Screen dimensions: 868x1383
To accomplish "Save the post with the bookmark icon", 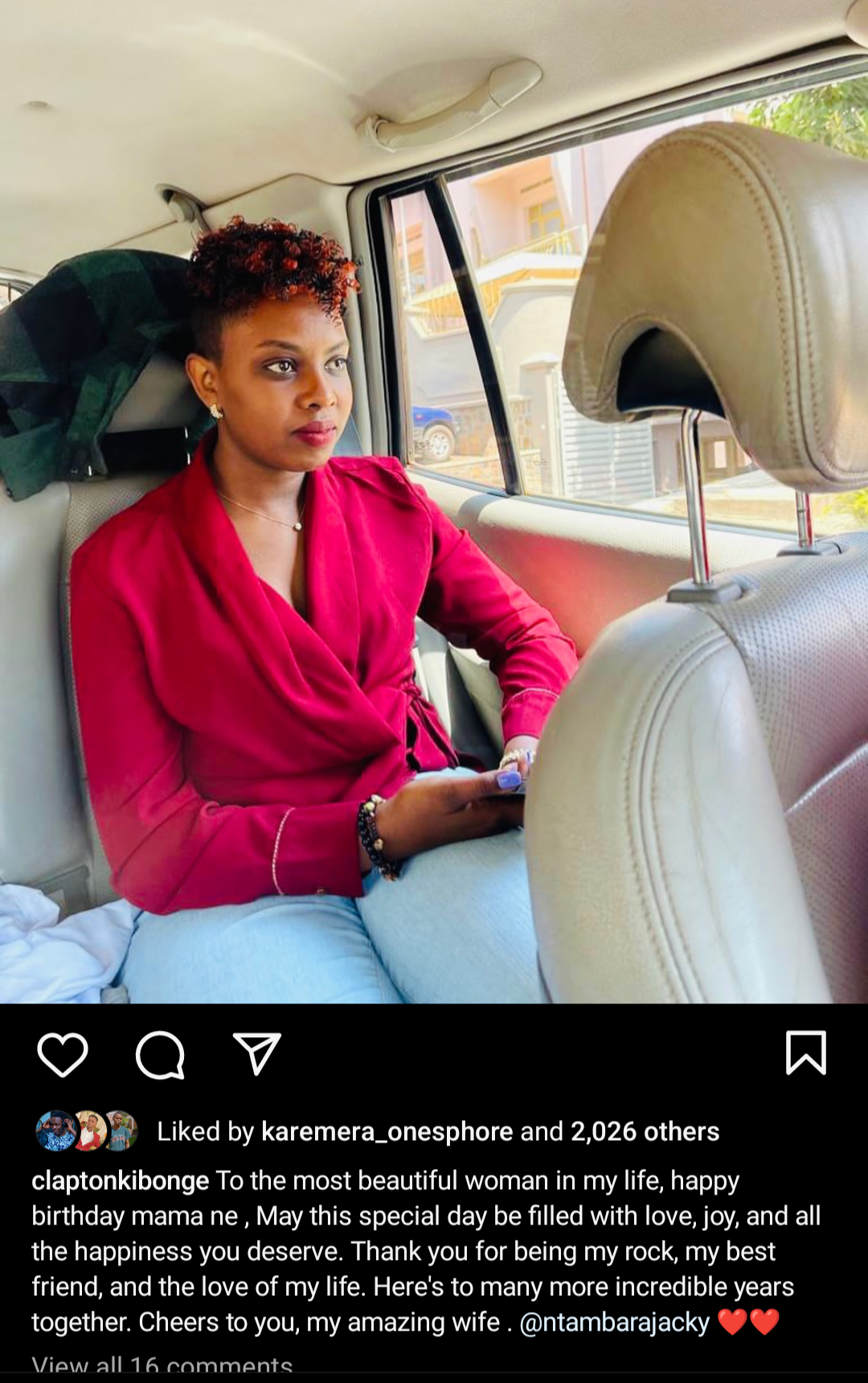I will point(805,1053).
